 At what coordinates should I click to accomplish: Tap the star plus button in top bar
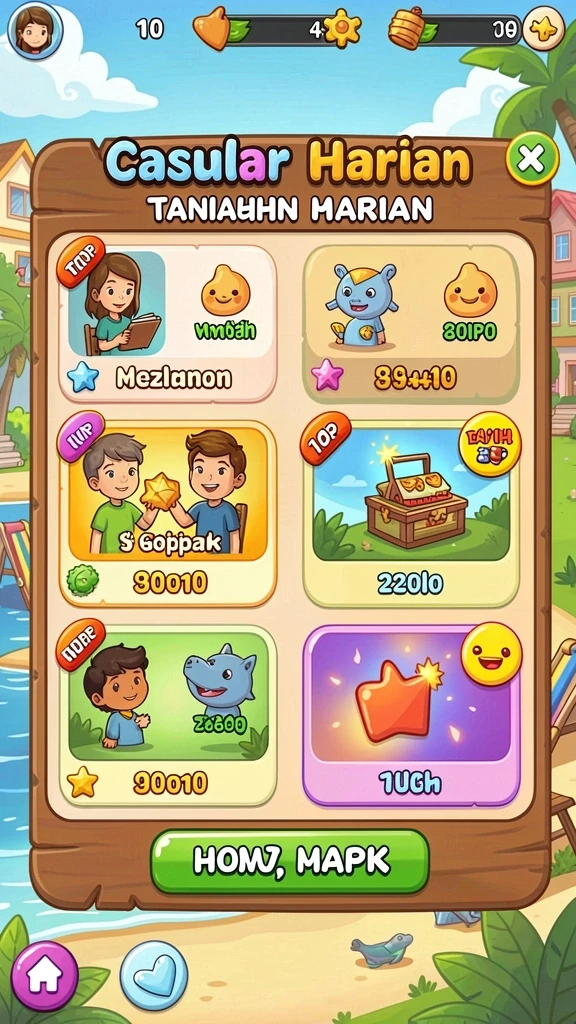(x=543, y=28)
